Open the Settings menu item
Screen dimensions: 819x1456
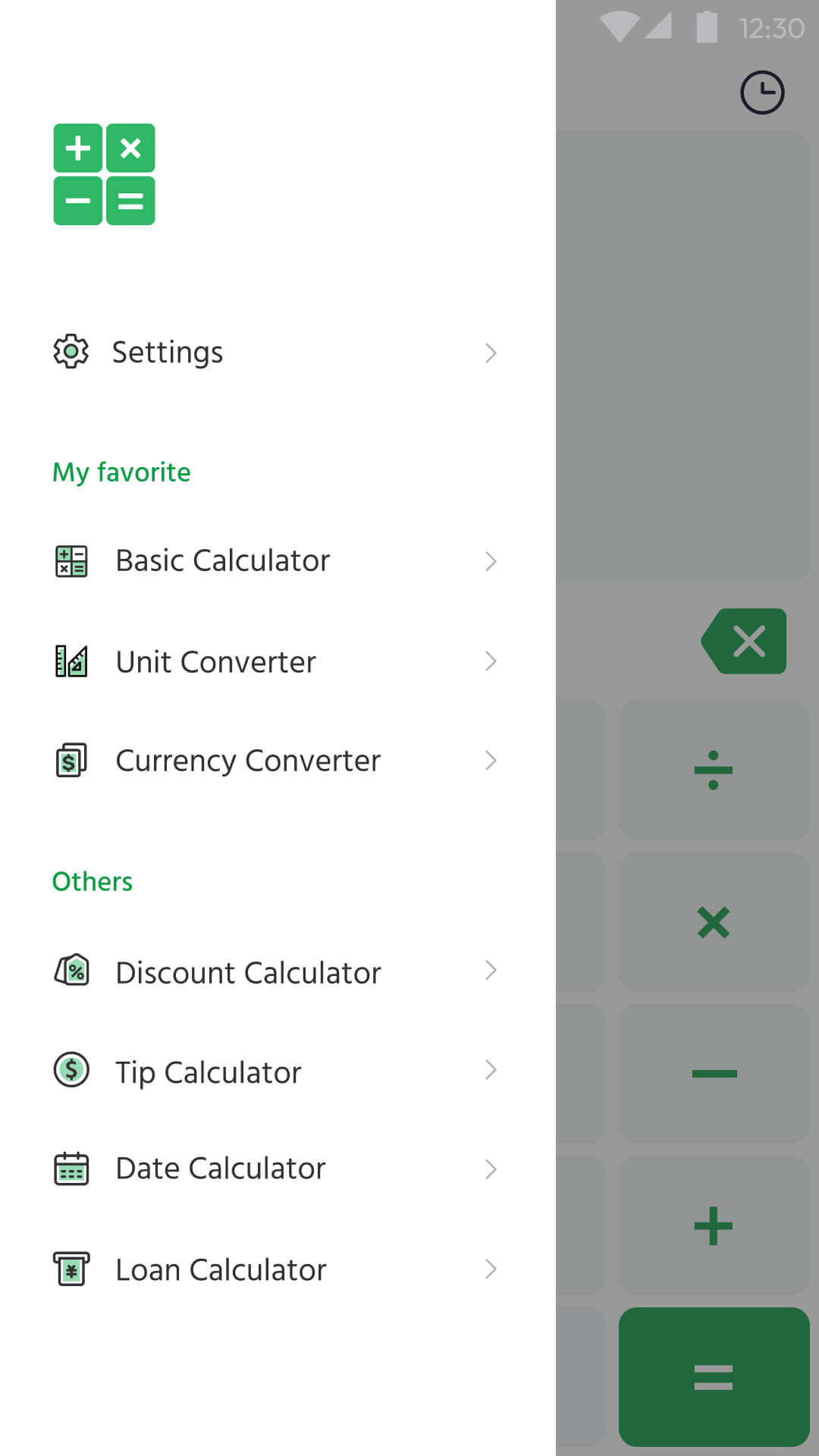[x=168, y=352]
